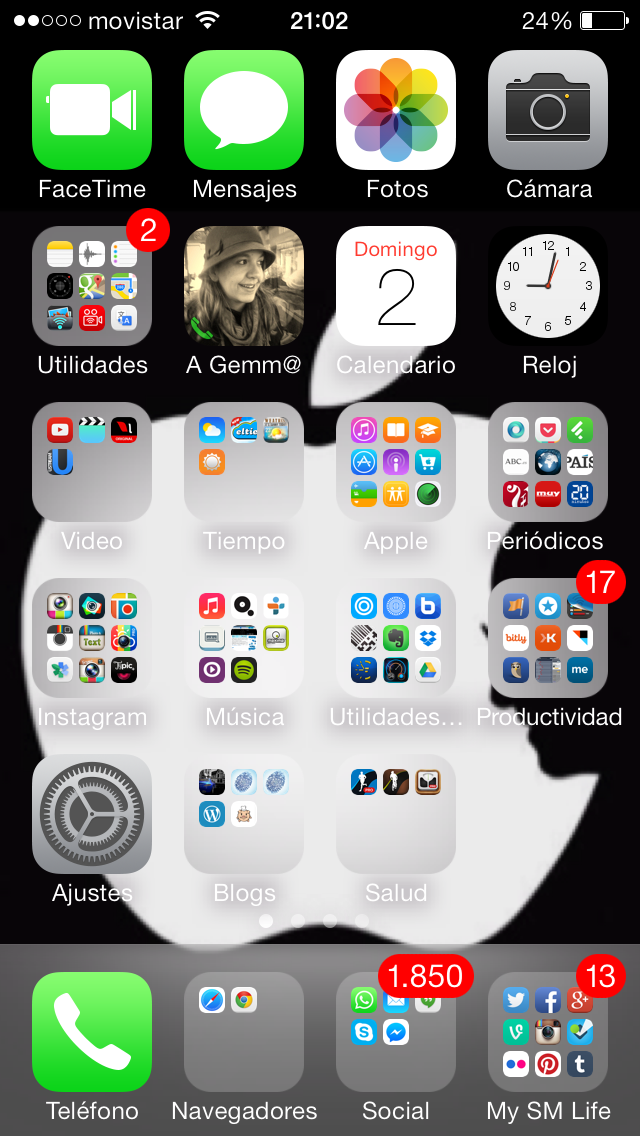Open Ajustes settings

coord(92,814)
